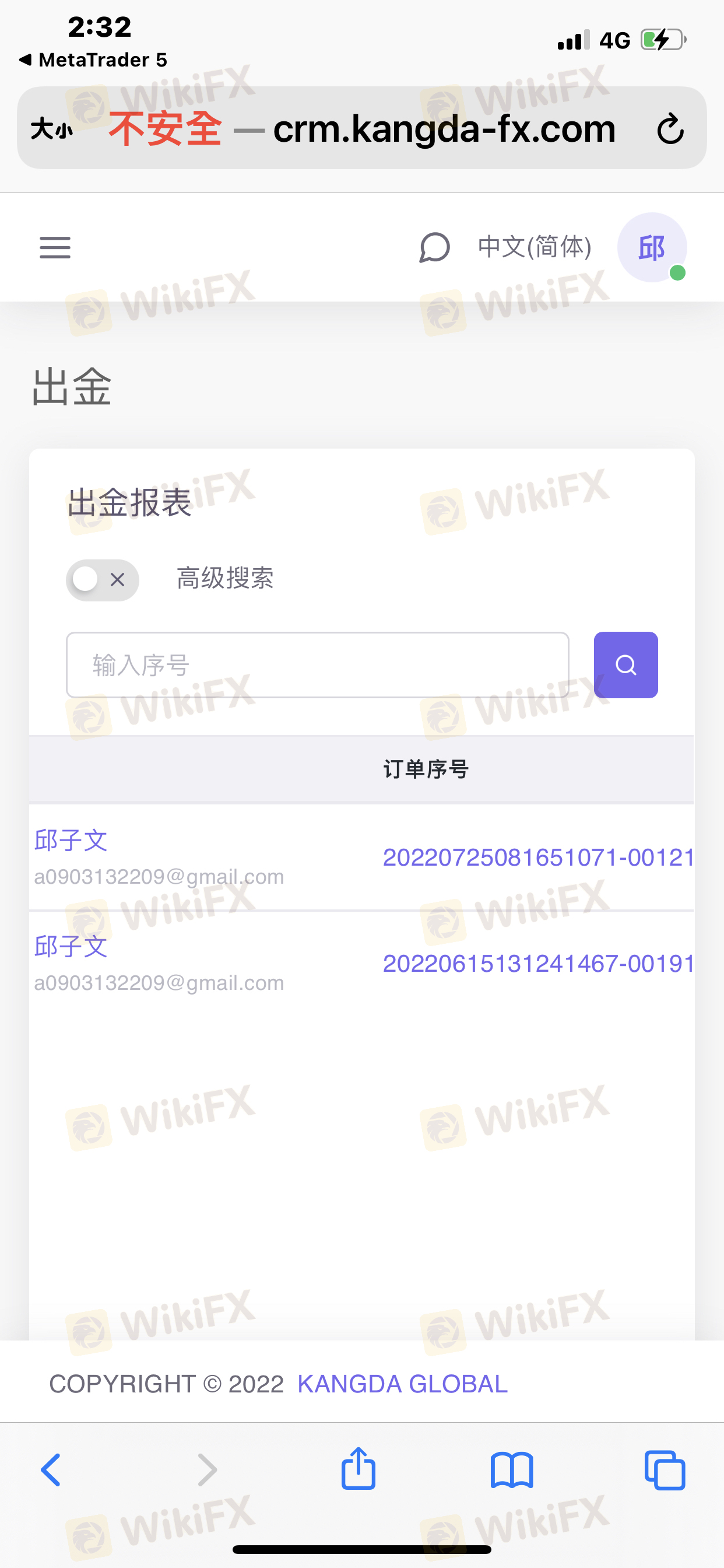Screen dimensions: 724x1568
Task: Open the 大小 text size menu
Action: (x=52, y=128)
